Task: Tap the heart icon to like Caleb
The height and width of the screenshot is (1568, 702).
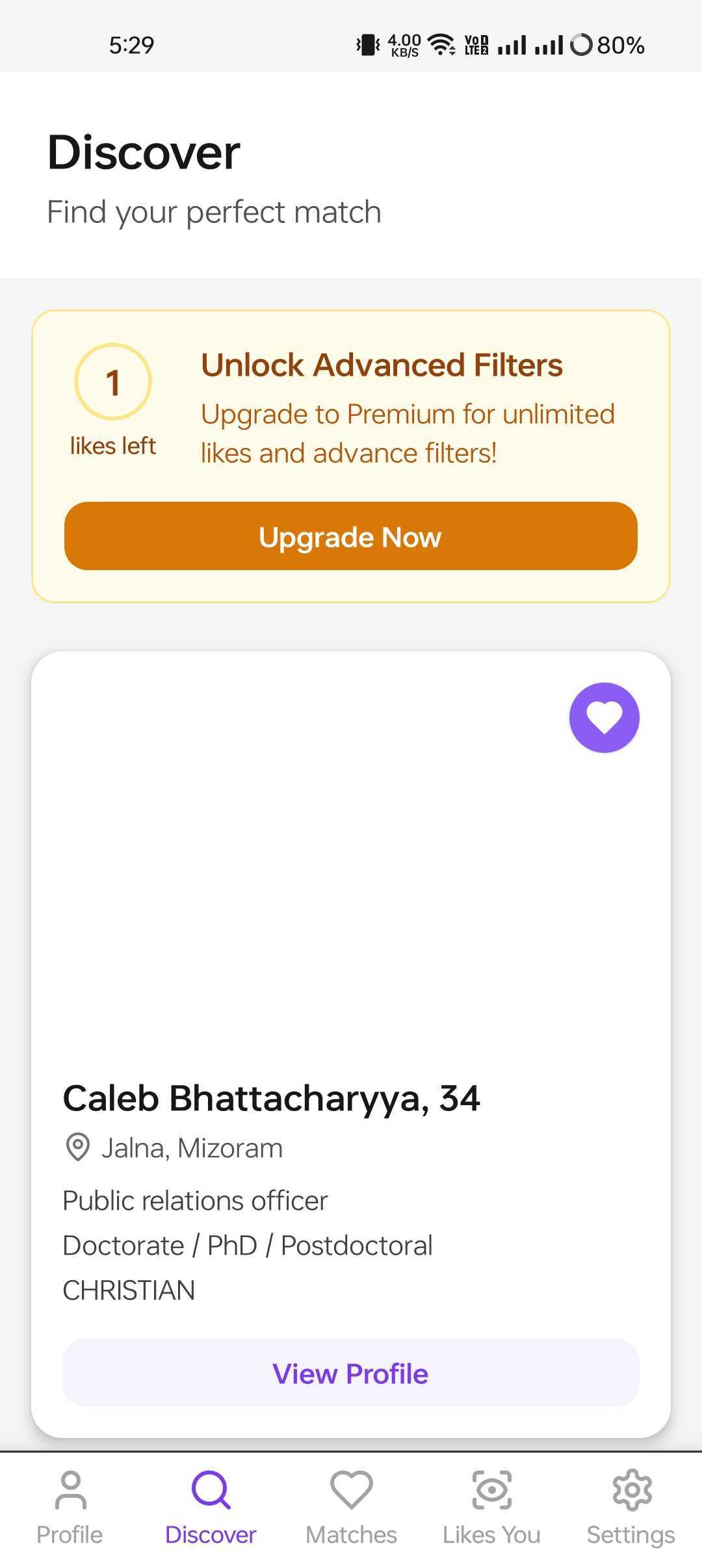Action: (x=604, y=718)
